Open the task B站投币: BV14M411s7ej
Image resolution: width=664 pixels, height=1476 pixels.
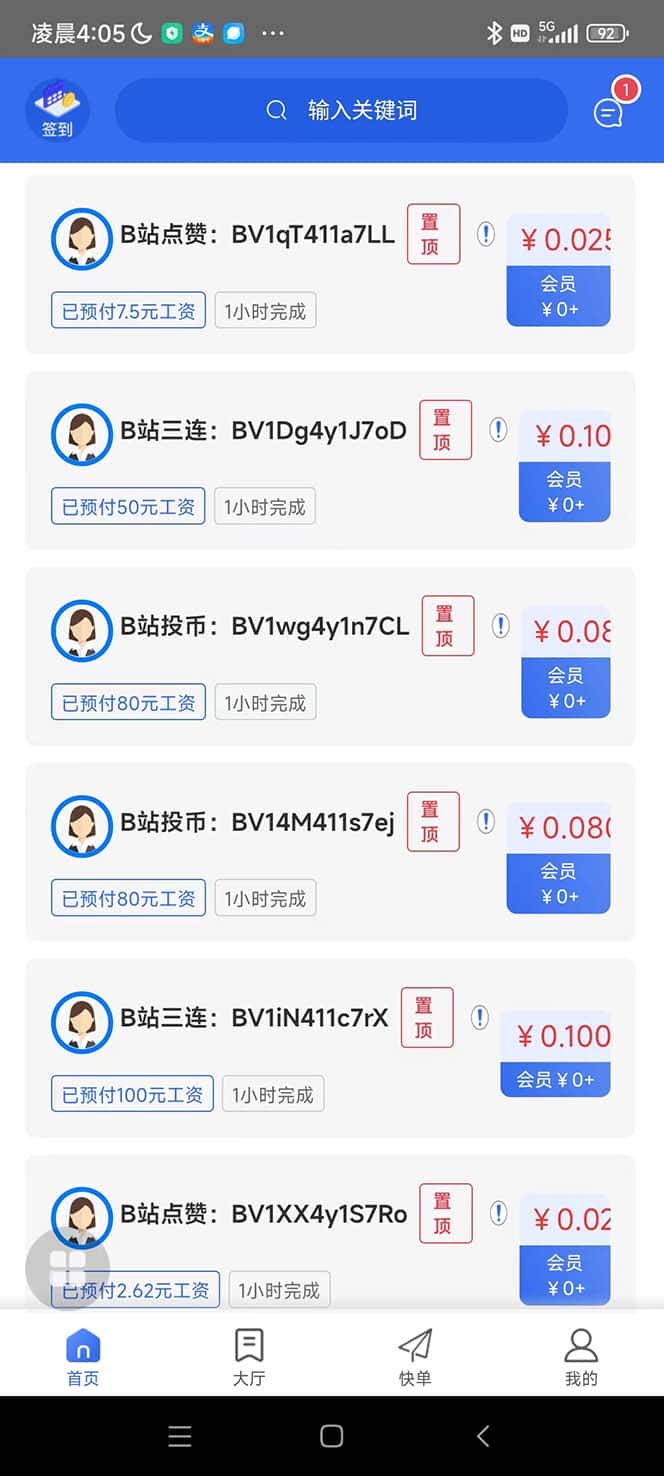point(258,823)
